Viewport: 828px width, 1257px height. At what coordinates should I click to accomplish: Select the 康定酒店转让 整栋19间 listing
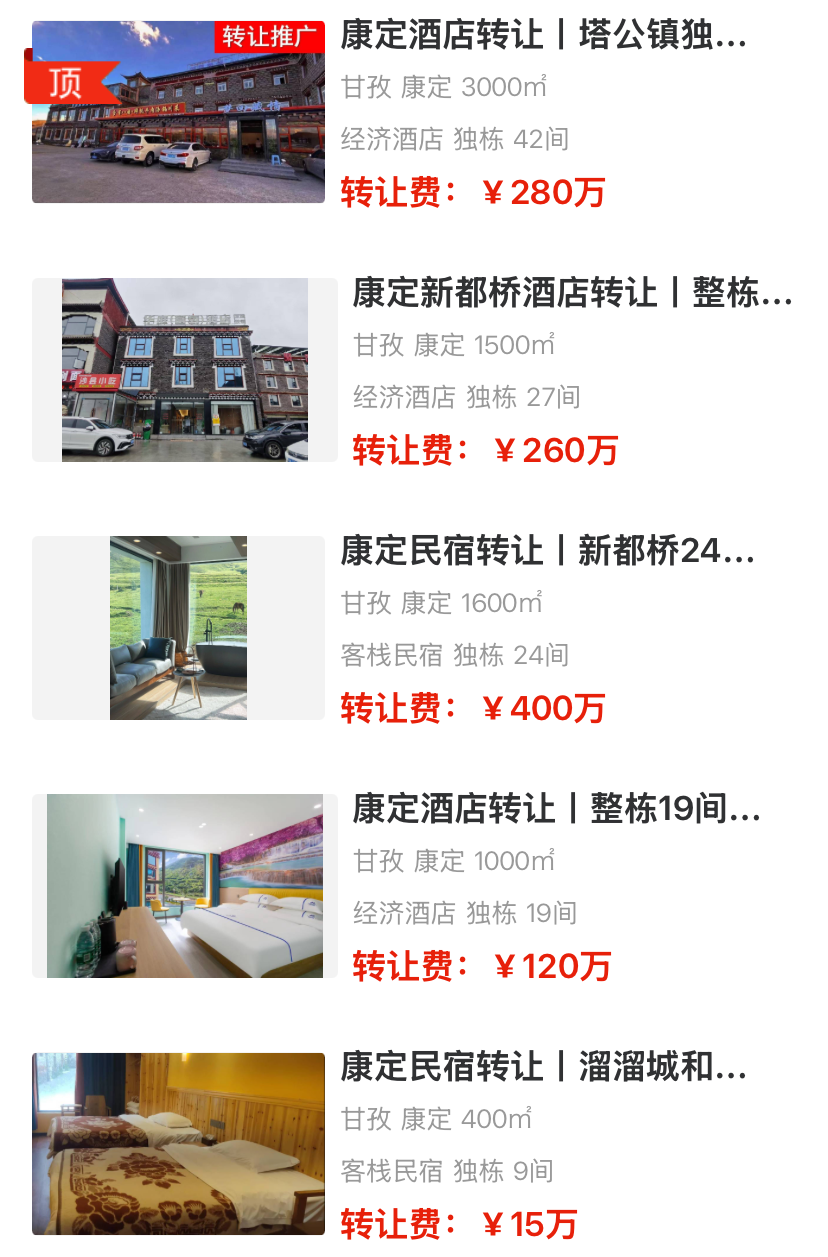[556, 810]
